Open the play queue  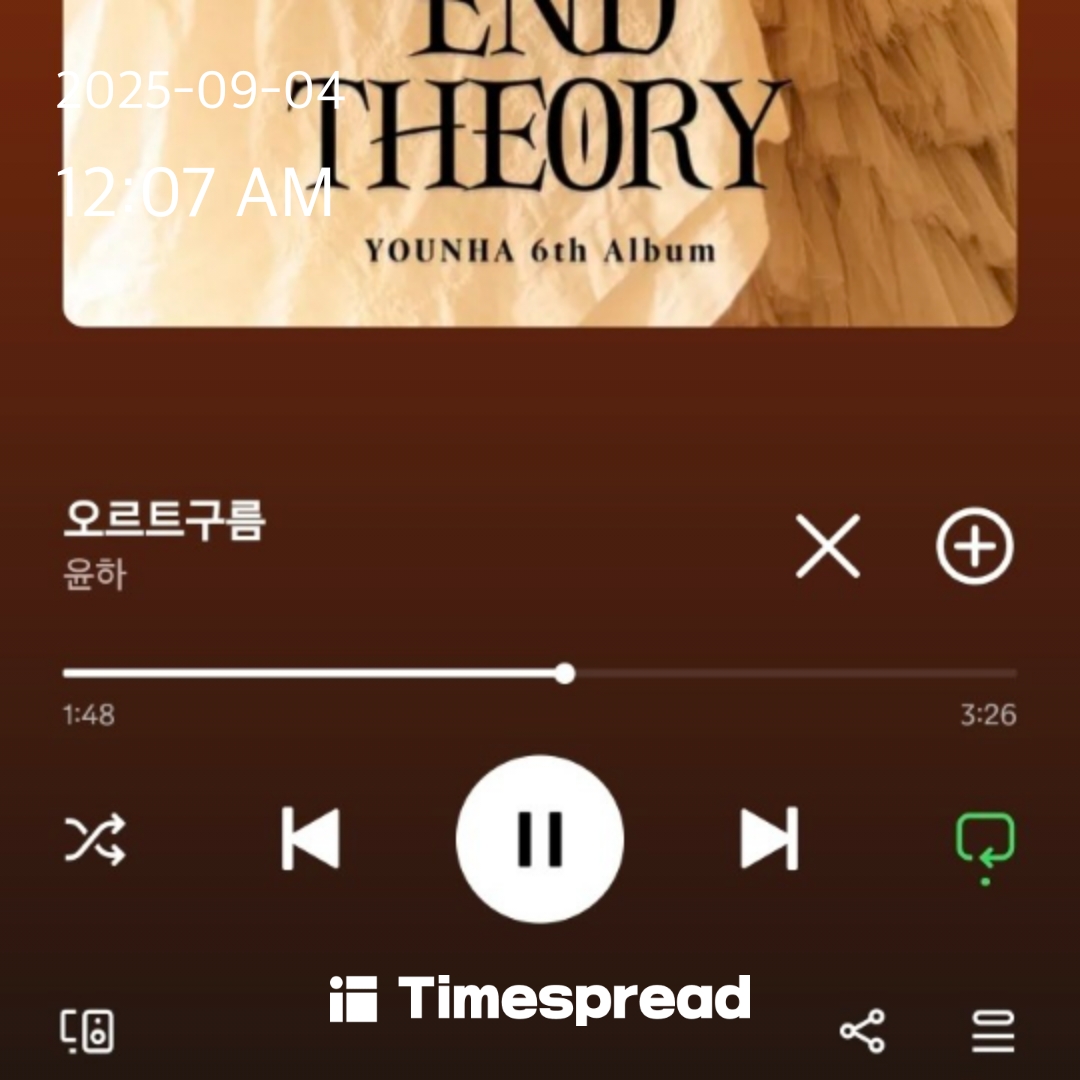coord(993,1031)
